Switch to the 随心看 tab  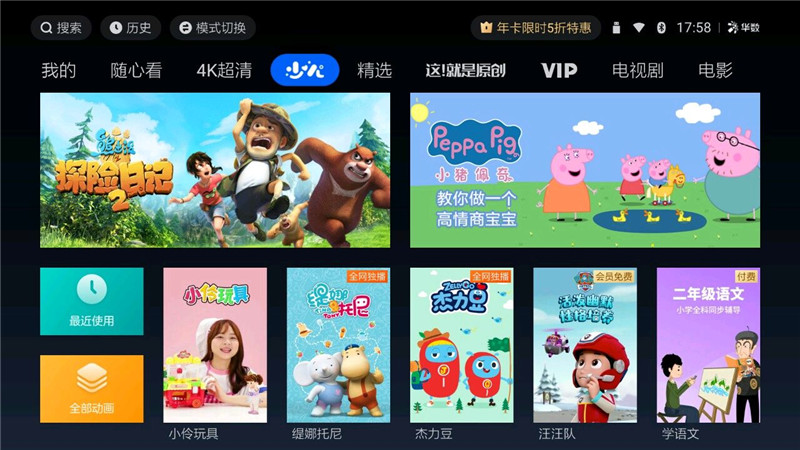(136, 71)
